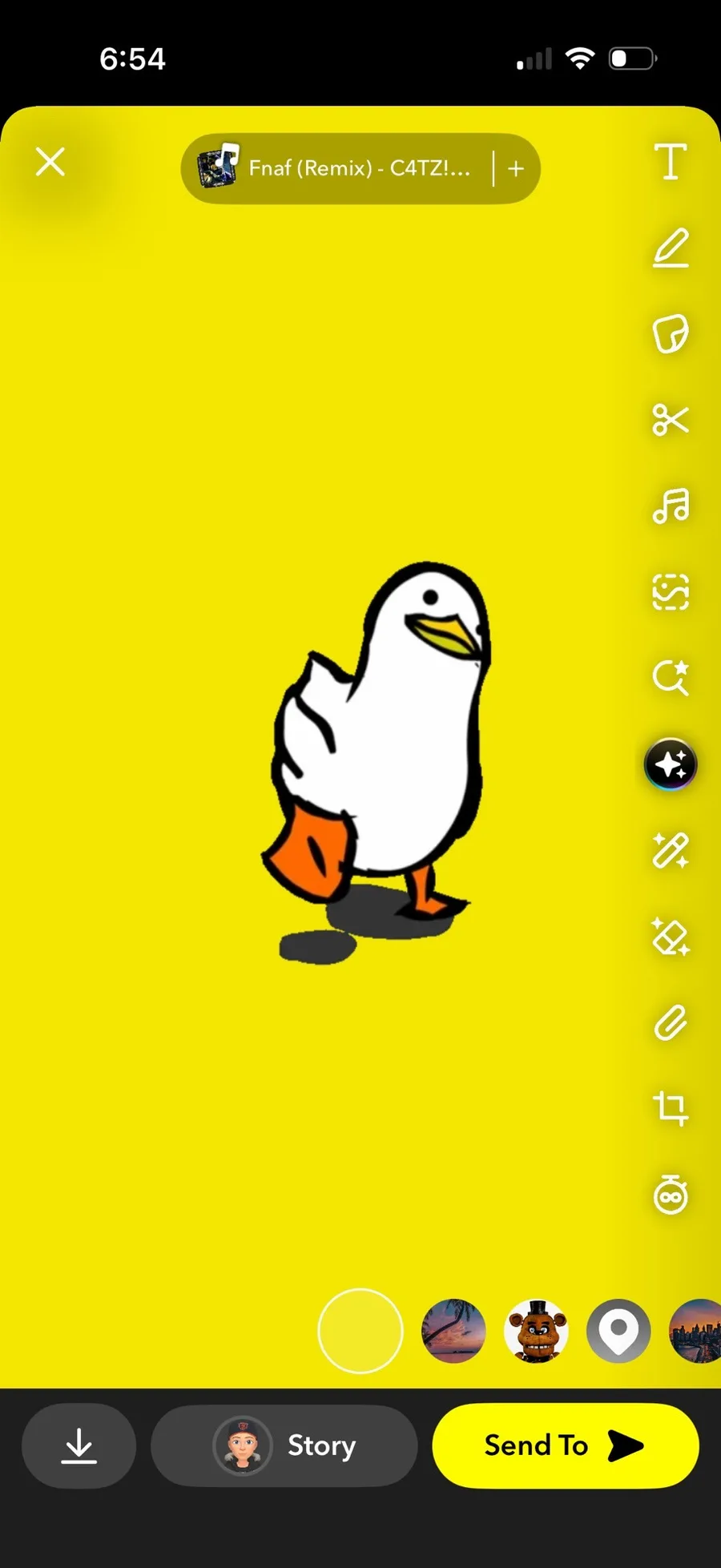This screenshot has height=1568, width=721.
Task: Choose the location pin filter
Action: (x=618, y=1331)
